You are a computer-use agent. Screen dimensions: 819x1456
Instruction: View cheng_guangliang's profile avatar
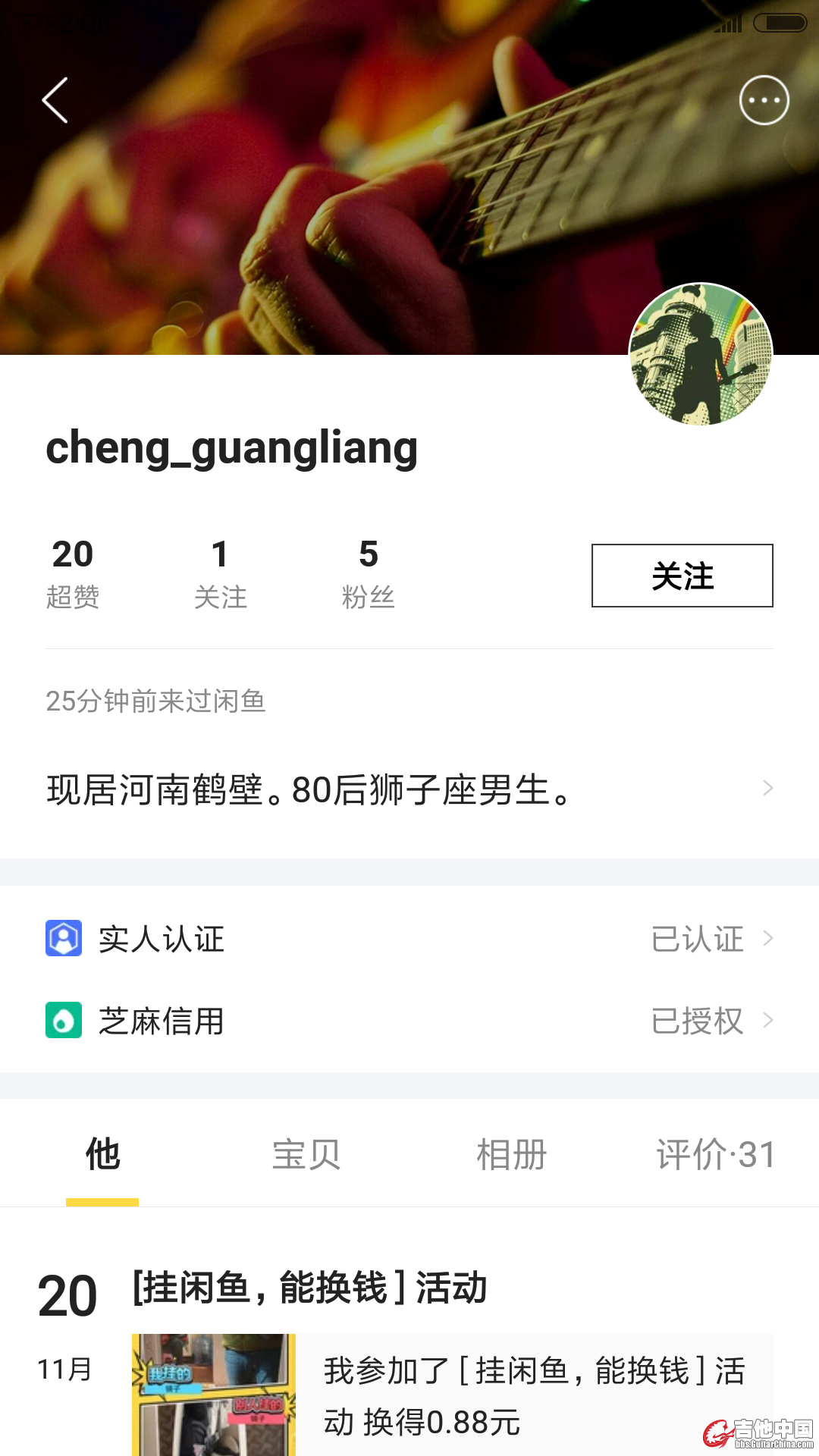pyautogui.click(x=701, y=354)
